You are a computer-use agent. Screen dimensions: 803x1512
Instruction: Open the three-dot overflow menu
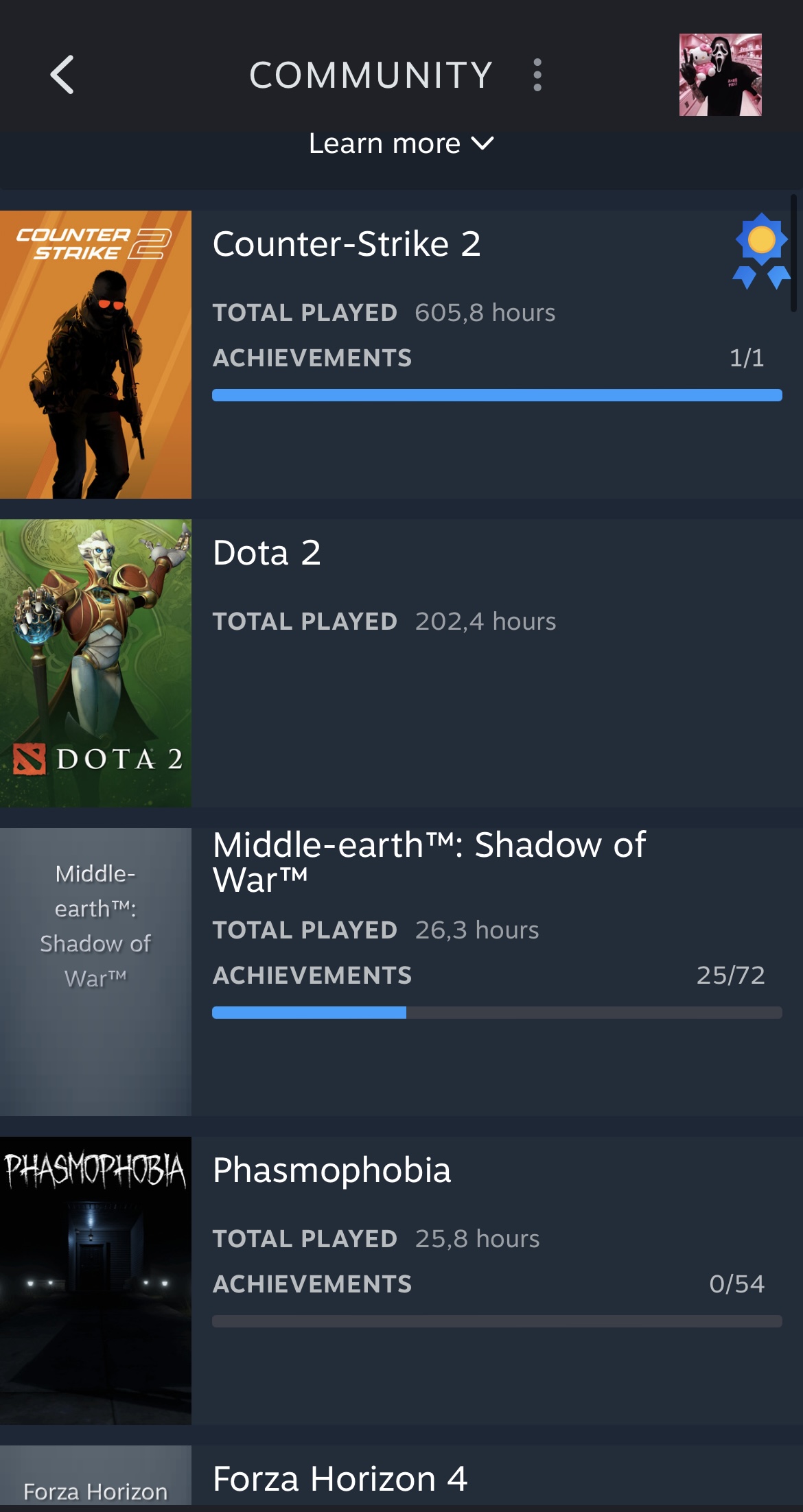point(537,75)
